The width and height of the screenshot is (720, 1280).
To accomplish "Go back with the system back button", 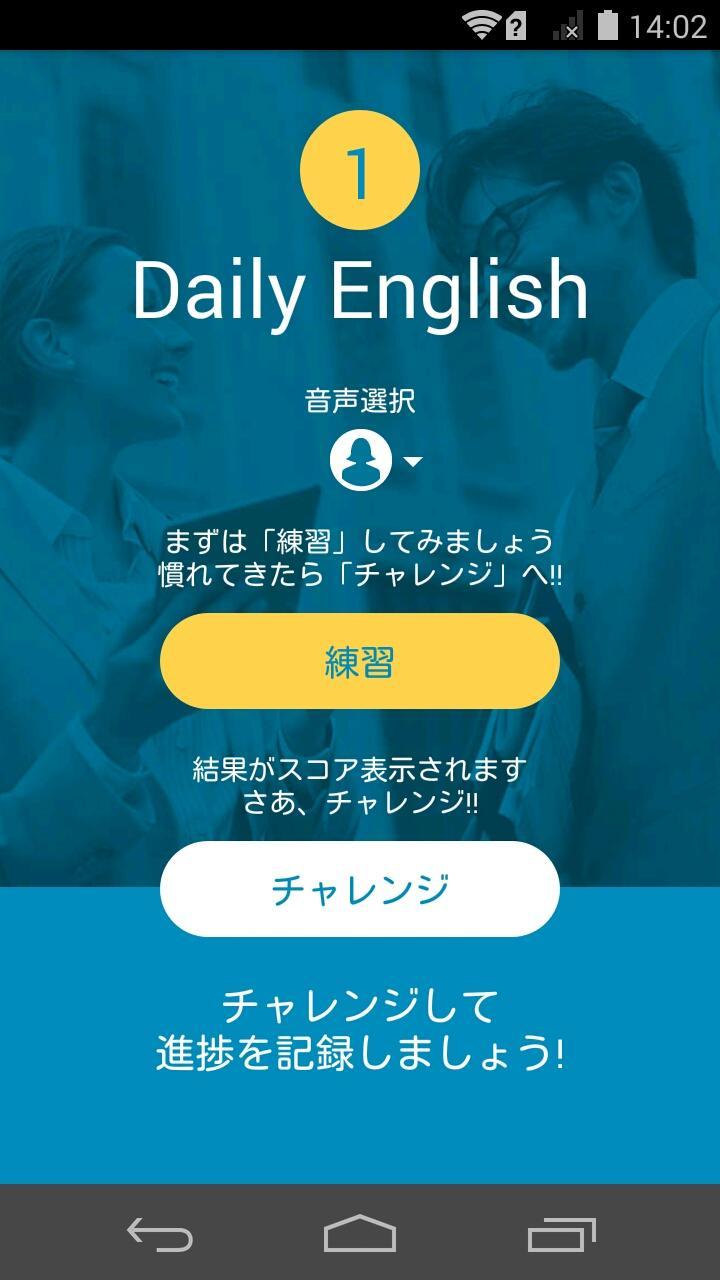I will pyautogui.click(x=160, y=1234).
